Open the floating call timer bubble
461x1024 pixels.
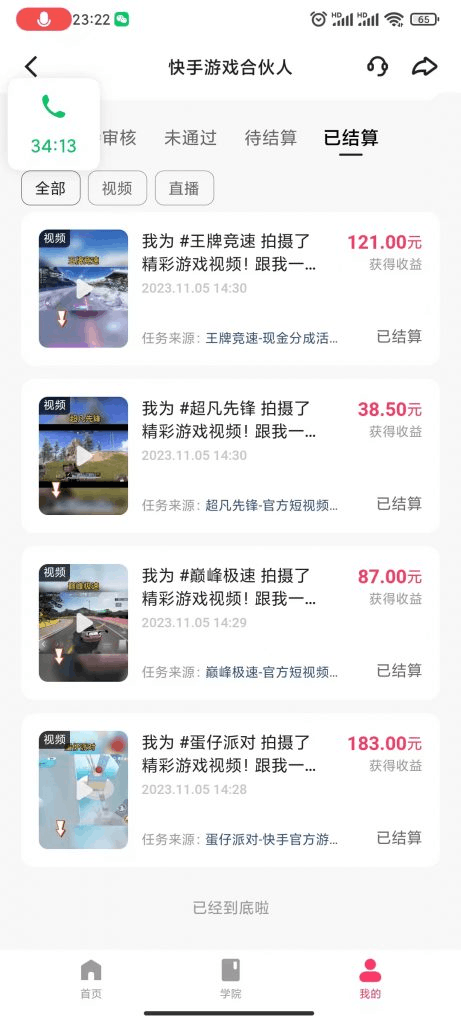point(54,124)
